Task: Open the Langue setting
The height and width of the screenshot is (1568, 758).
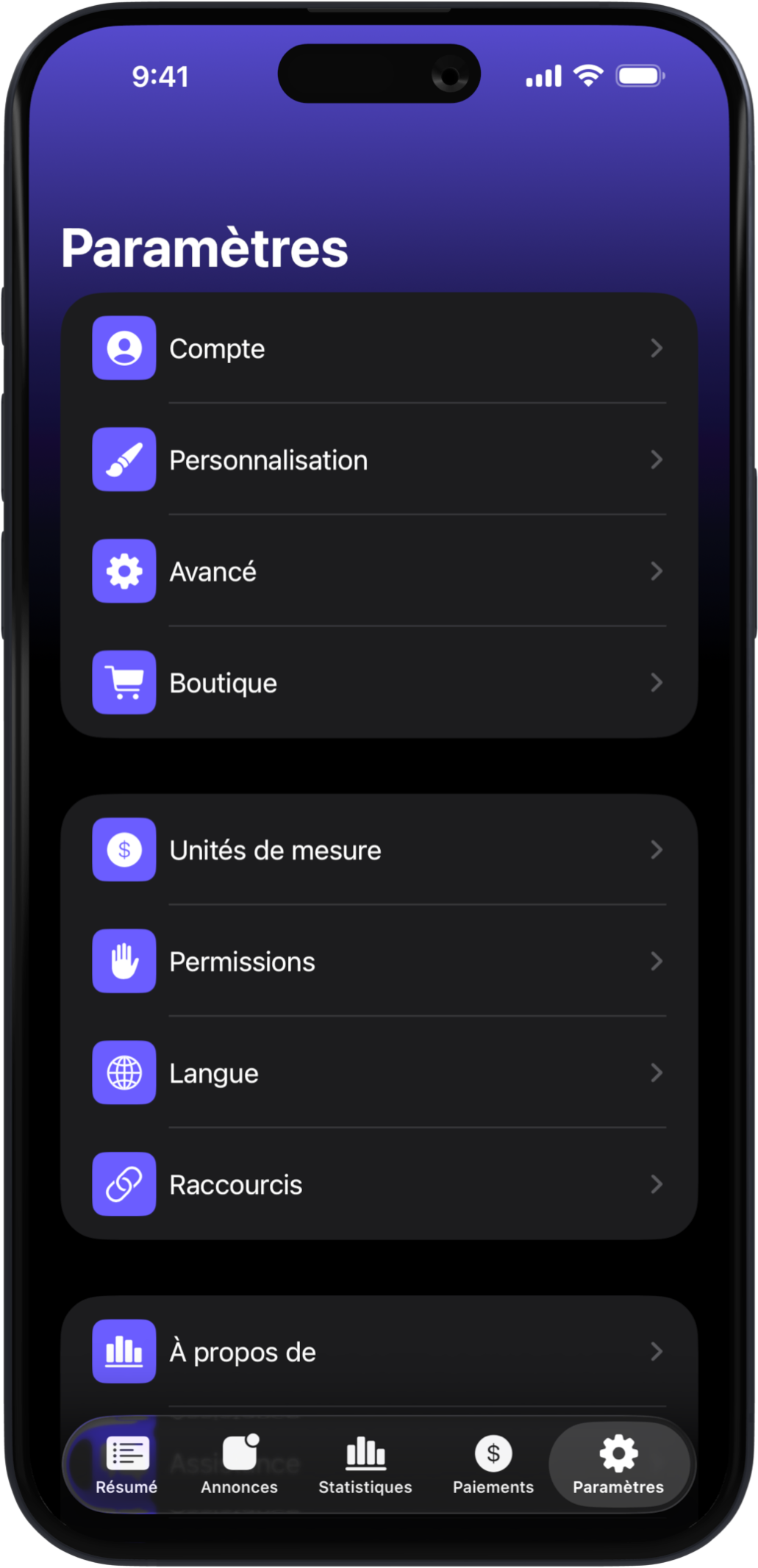Action: [379, 1073]
